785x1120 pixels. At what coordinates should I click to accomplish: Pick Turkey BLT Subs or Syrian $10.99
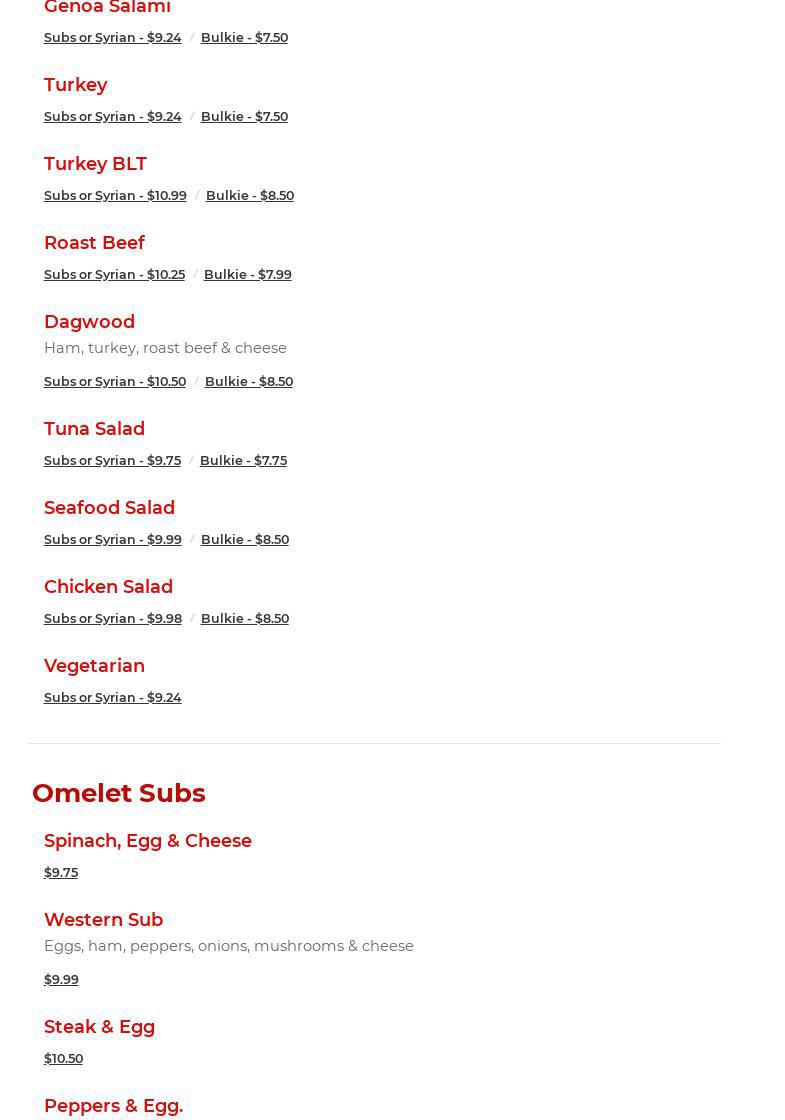click(x=115, y=195)
